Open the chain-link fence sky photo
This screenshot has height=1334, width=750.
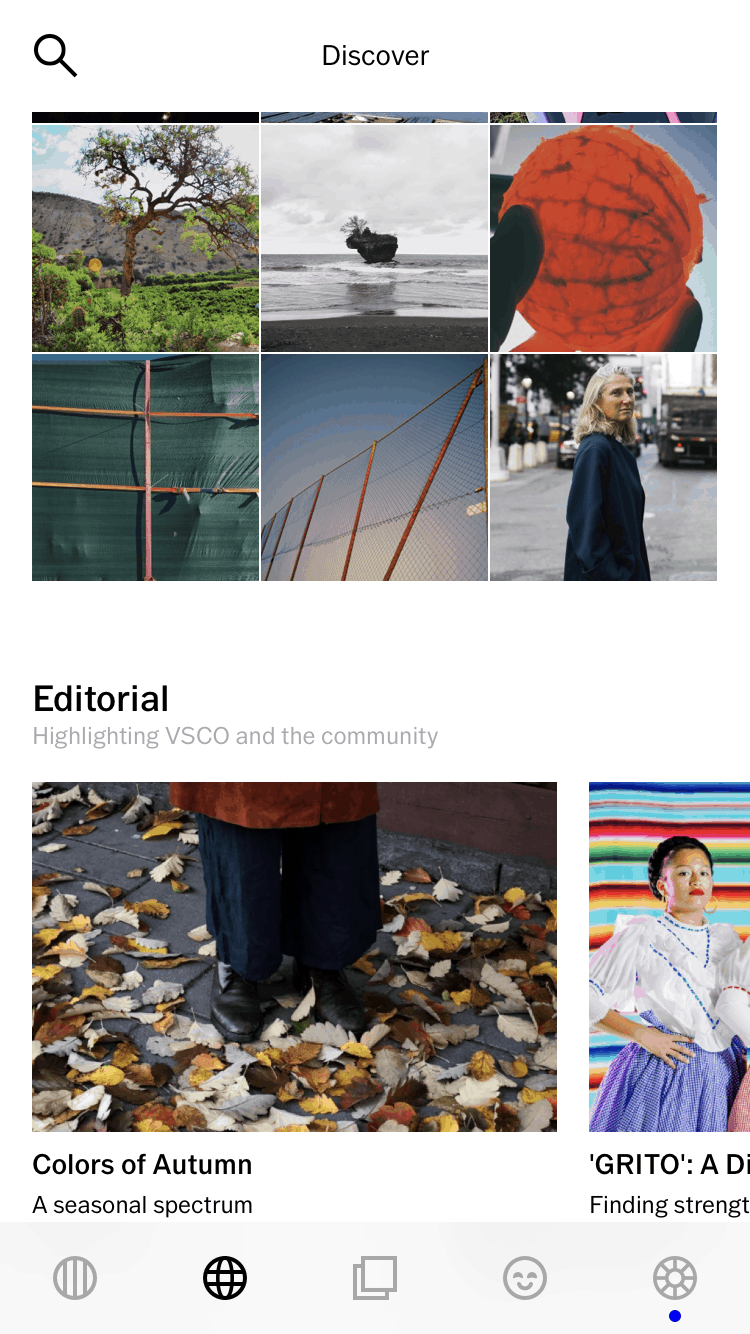(x=374, y=467)
